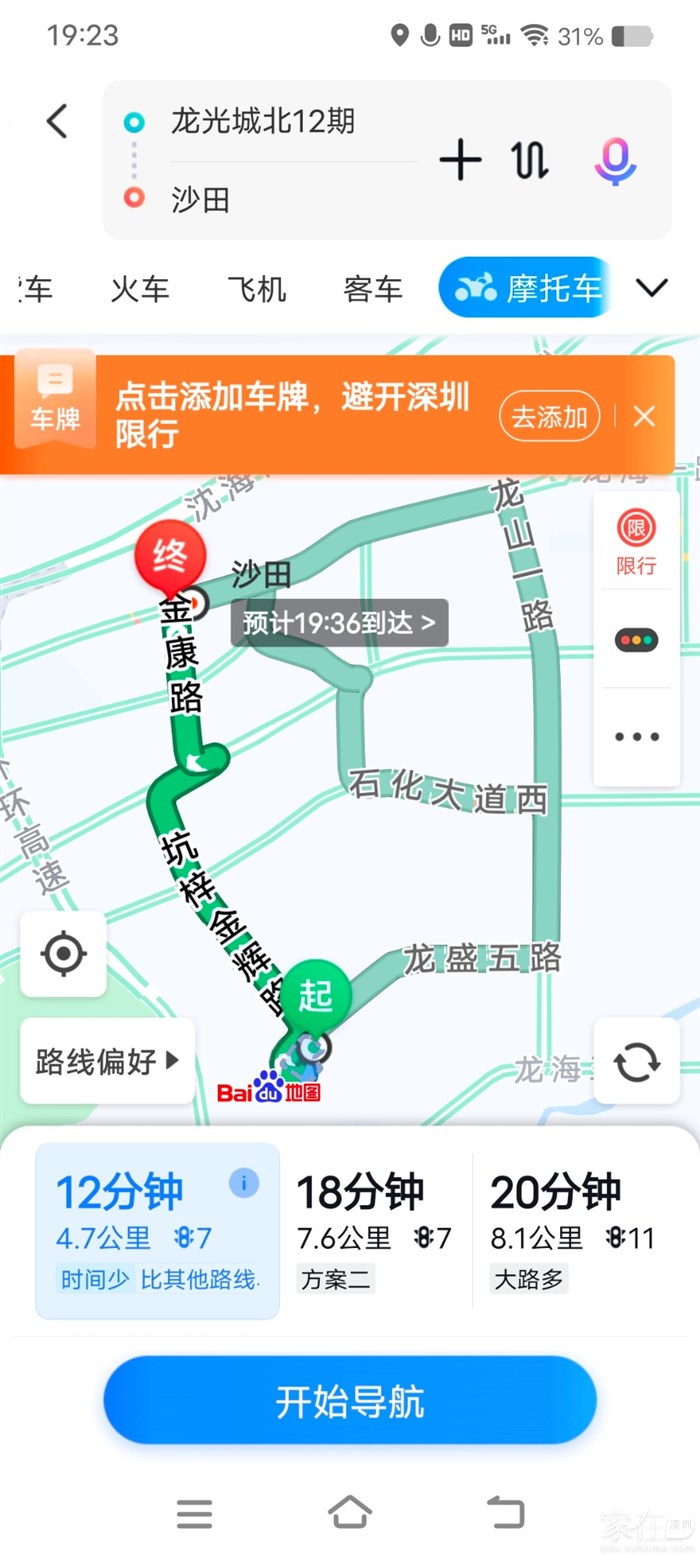Go back from route planning
Screen dimensions: 700x1555
click(x=57, y=122)
